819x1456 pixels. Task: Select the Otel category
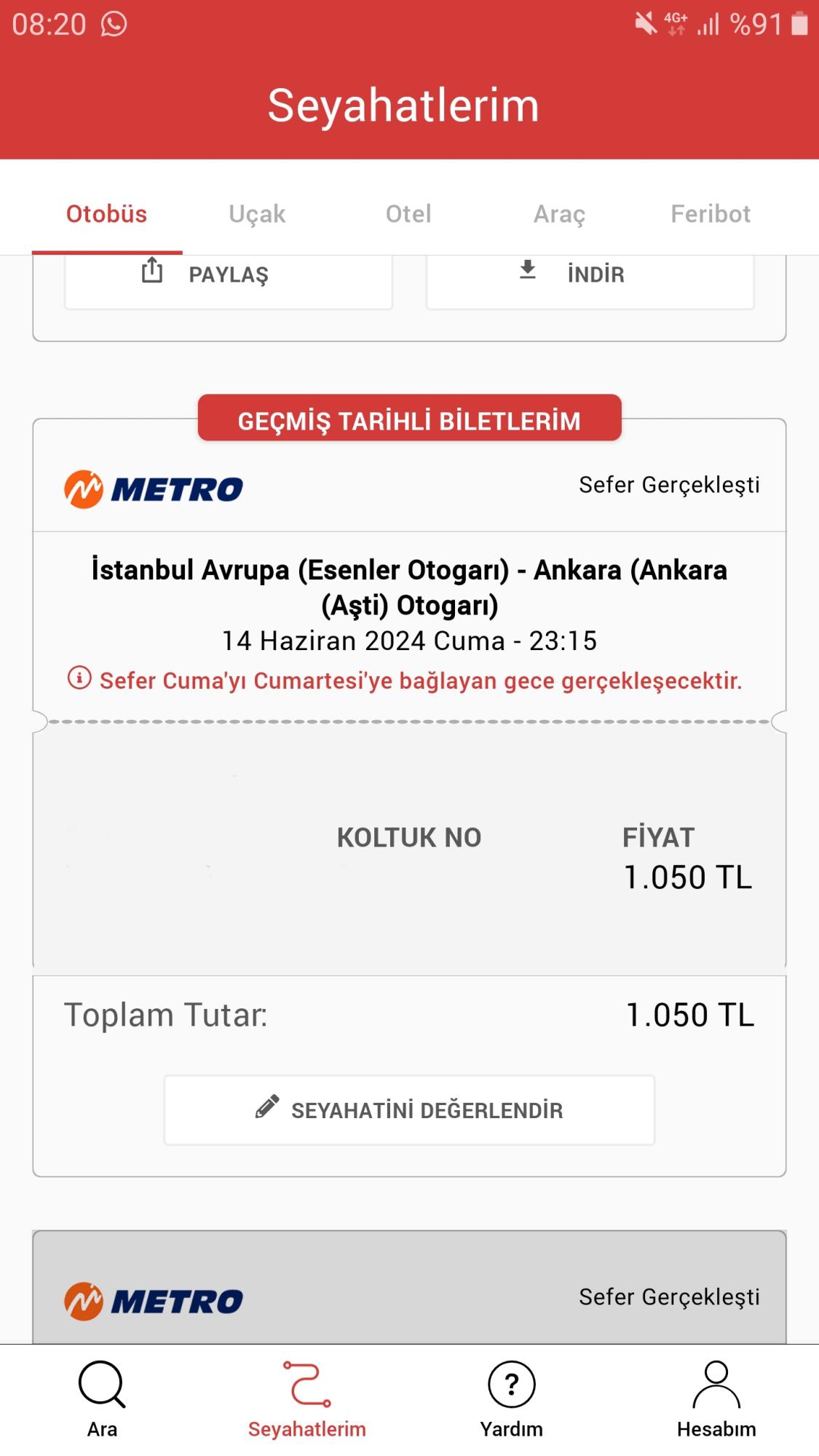(408, 213)
